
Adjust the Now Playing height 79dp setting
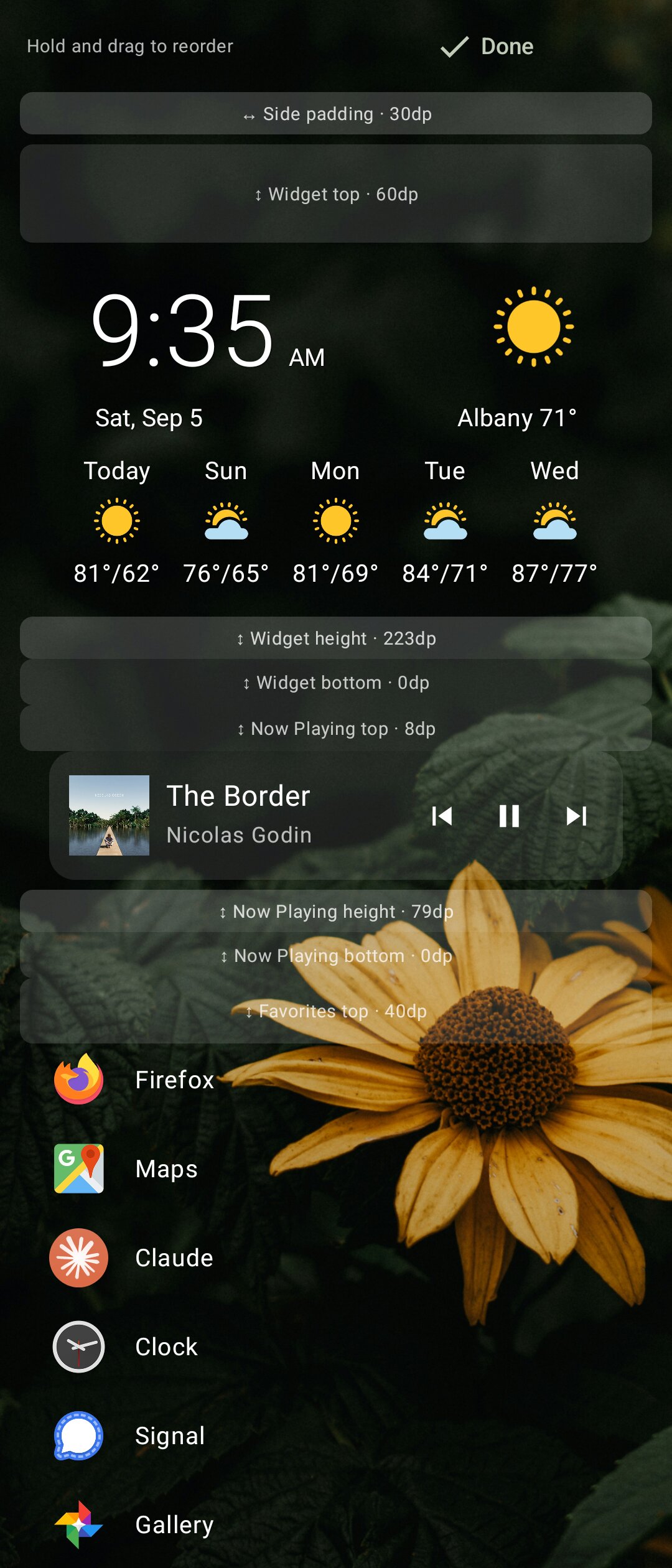click(336, 912)
